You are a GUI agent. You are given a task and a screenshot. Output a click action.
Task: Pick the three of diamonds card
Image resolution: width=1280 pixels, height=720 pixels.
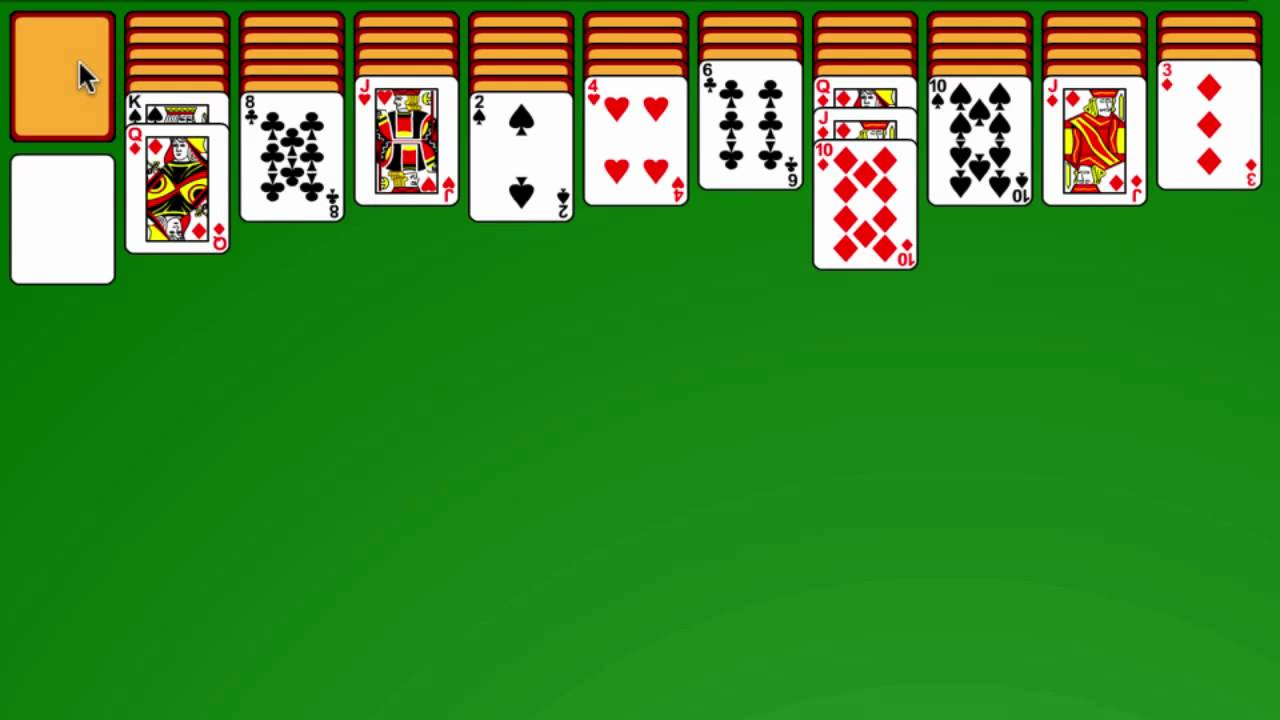pyautogui.click(x=1209, y=125)
